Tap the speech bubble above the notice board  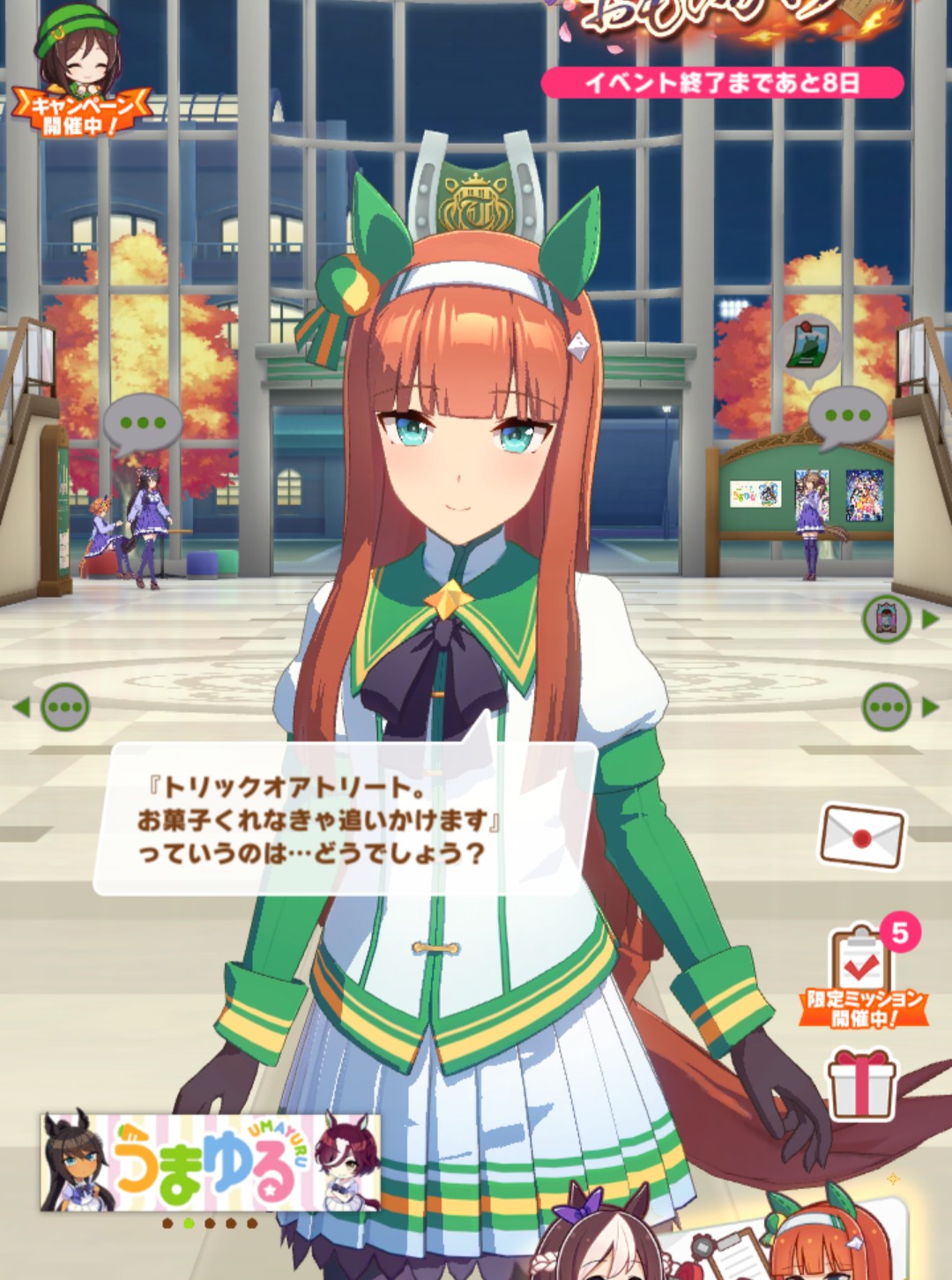tap(847, 417)
